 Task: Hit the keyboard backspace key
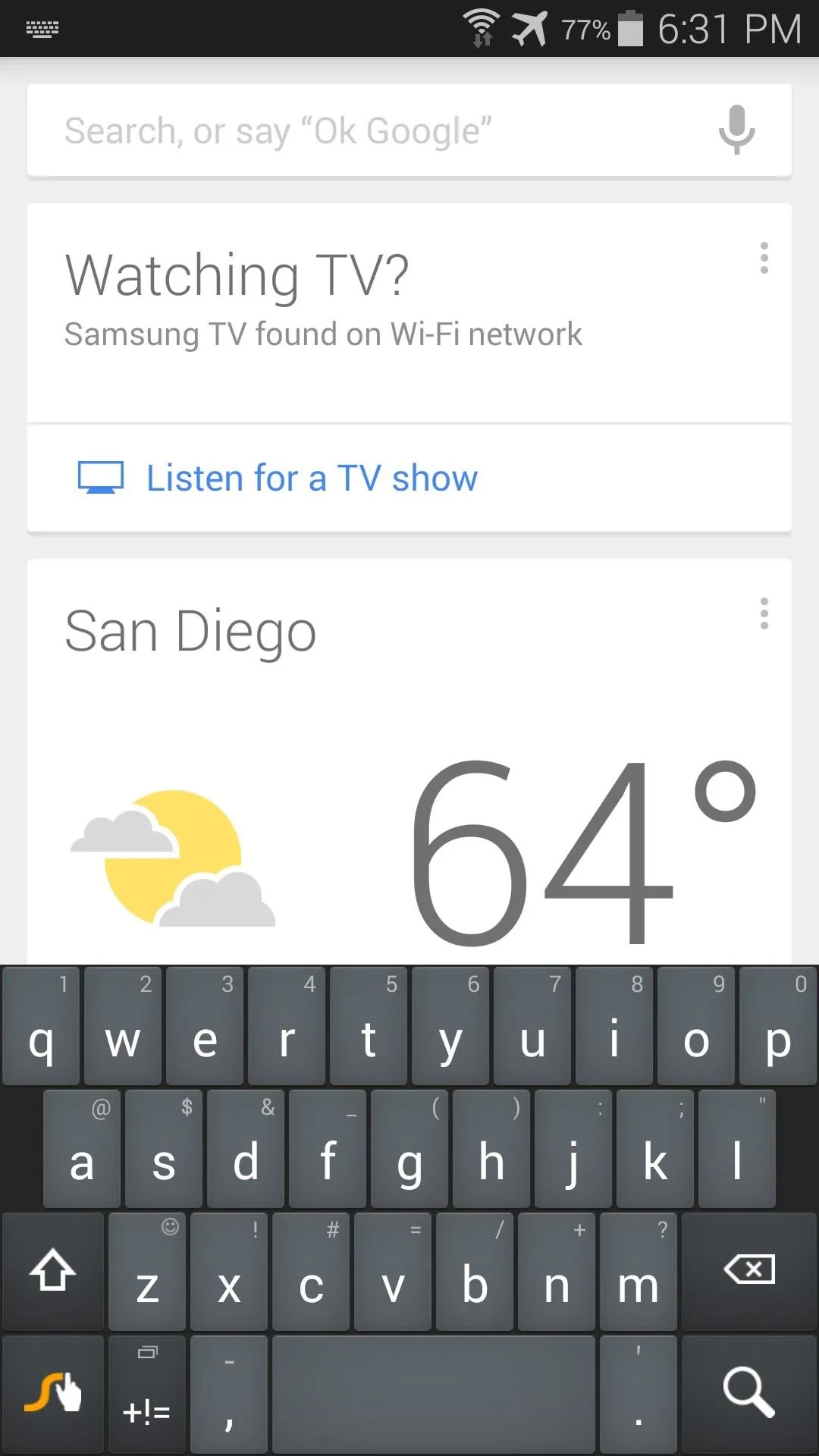[749, 1271]
